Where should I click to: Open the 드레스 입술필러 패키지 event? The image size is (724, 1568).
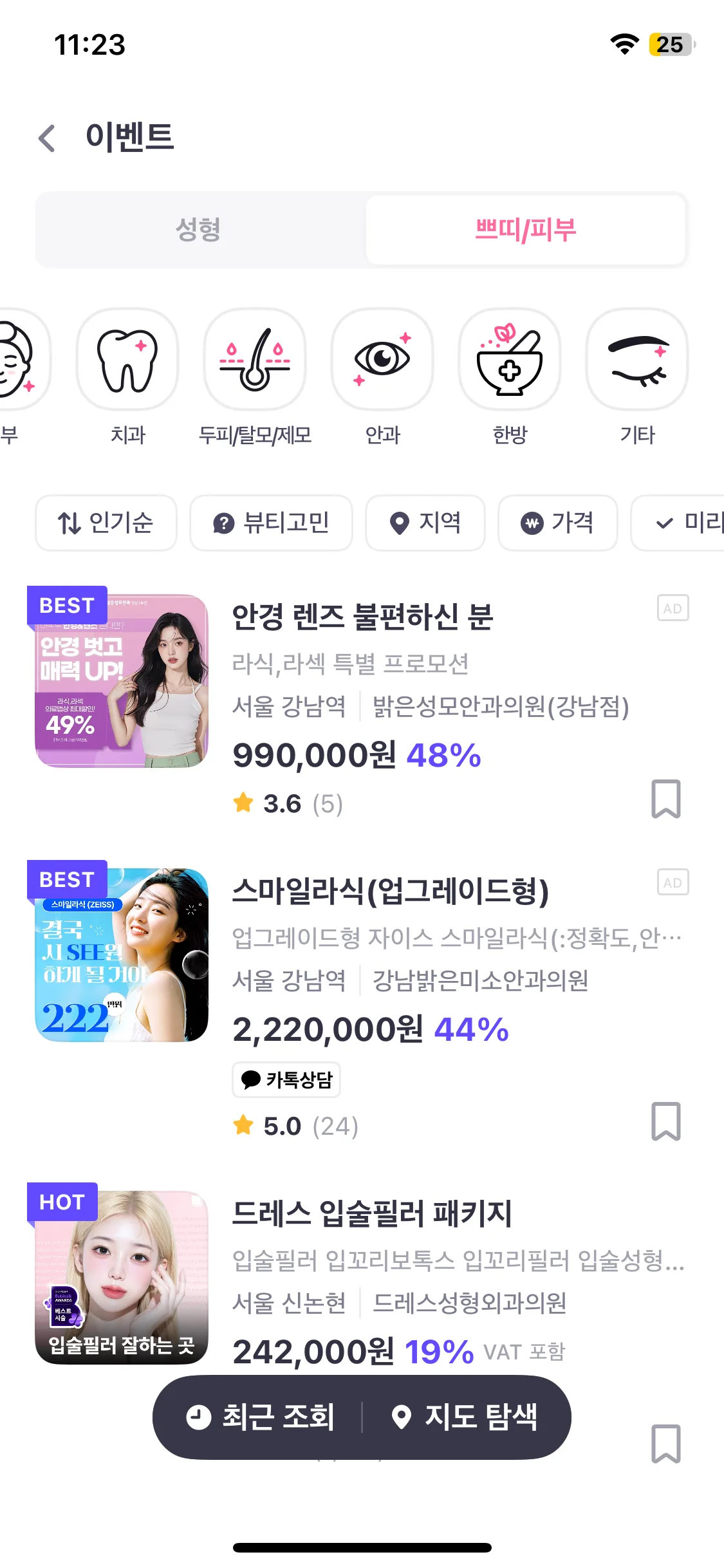pyautogui.click(x=372, y=1214)
